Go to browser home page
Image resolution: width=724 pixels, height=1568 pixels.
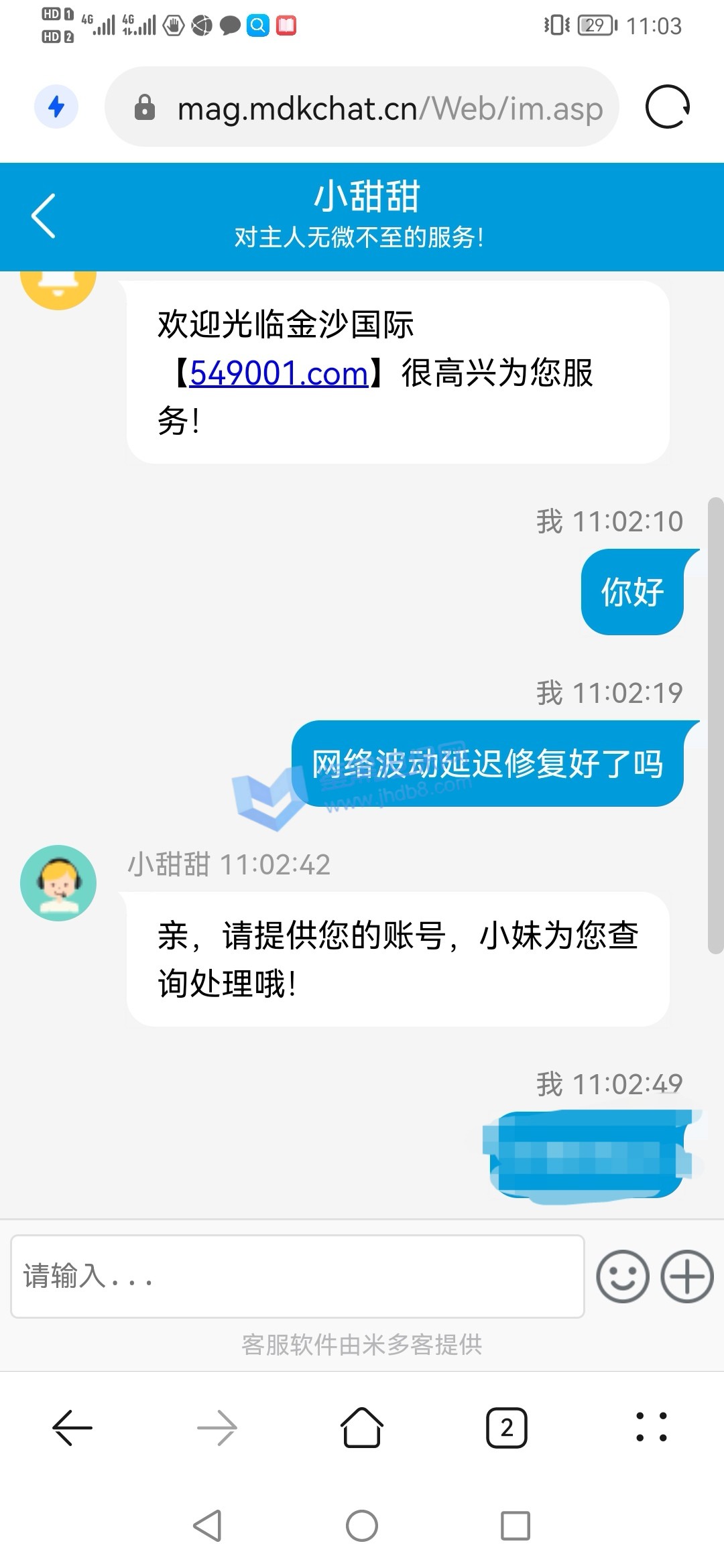tap(362, 1428)
